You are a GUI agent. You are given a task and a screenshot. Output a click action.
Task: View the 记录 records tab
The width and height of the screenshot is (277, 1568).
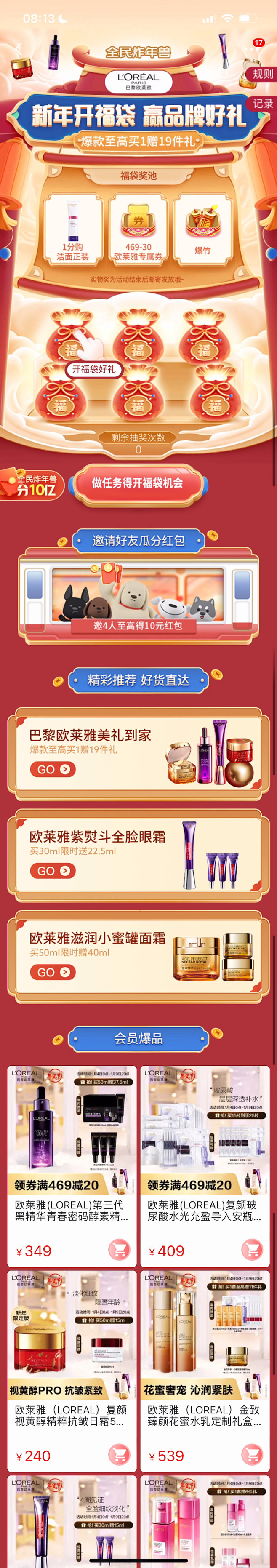tap(262, 104)
